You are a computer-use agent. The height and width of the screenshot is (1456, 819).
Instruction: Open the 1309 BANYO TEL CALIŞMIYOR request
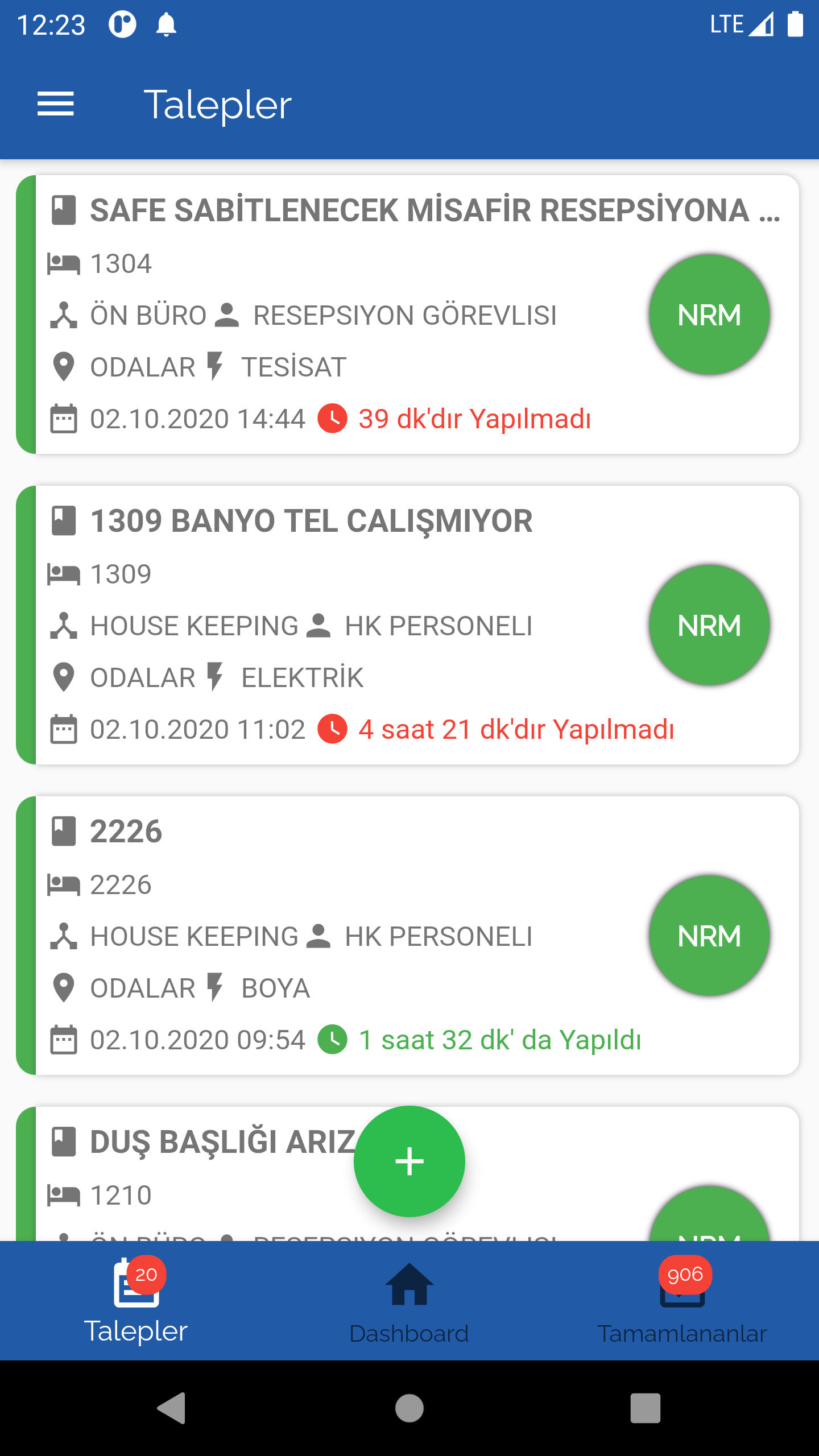(x=408, y=625)
